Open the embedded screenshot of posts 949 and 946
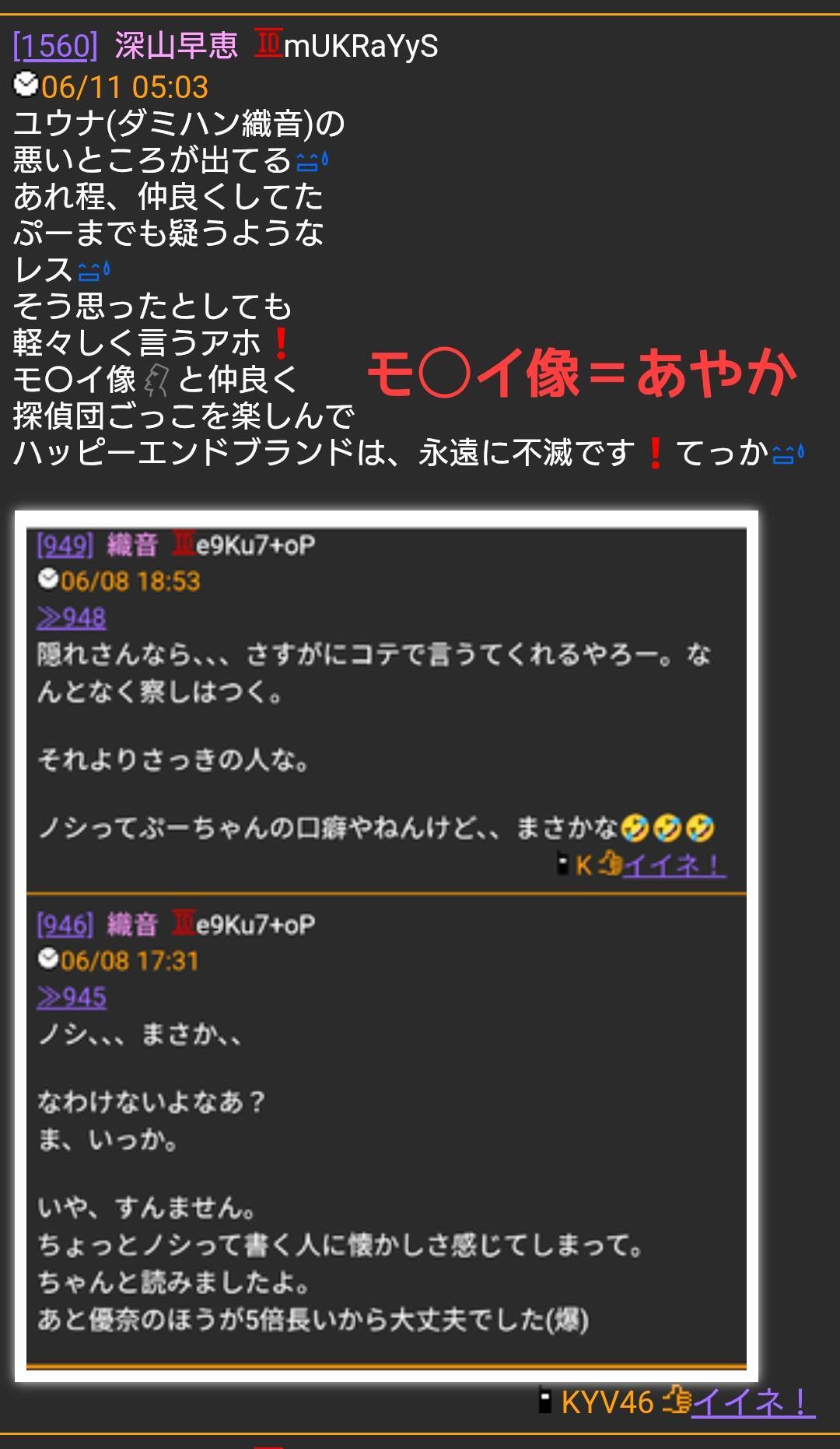 click(387, 946)
